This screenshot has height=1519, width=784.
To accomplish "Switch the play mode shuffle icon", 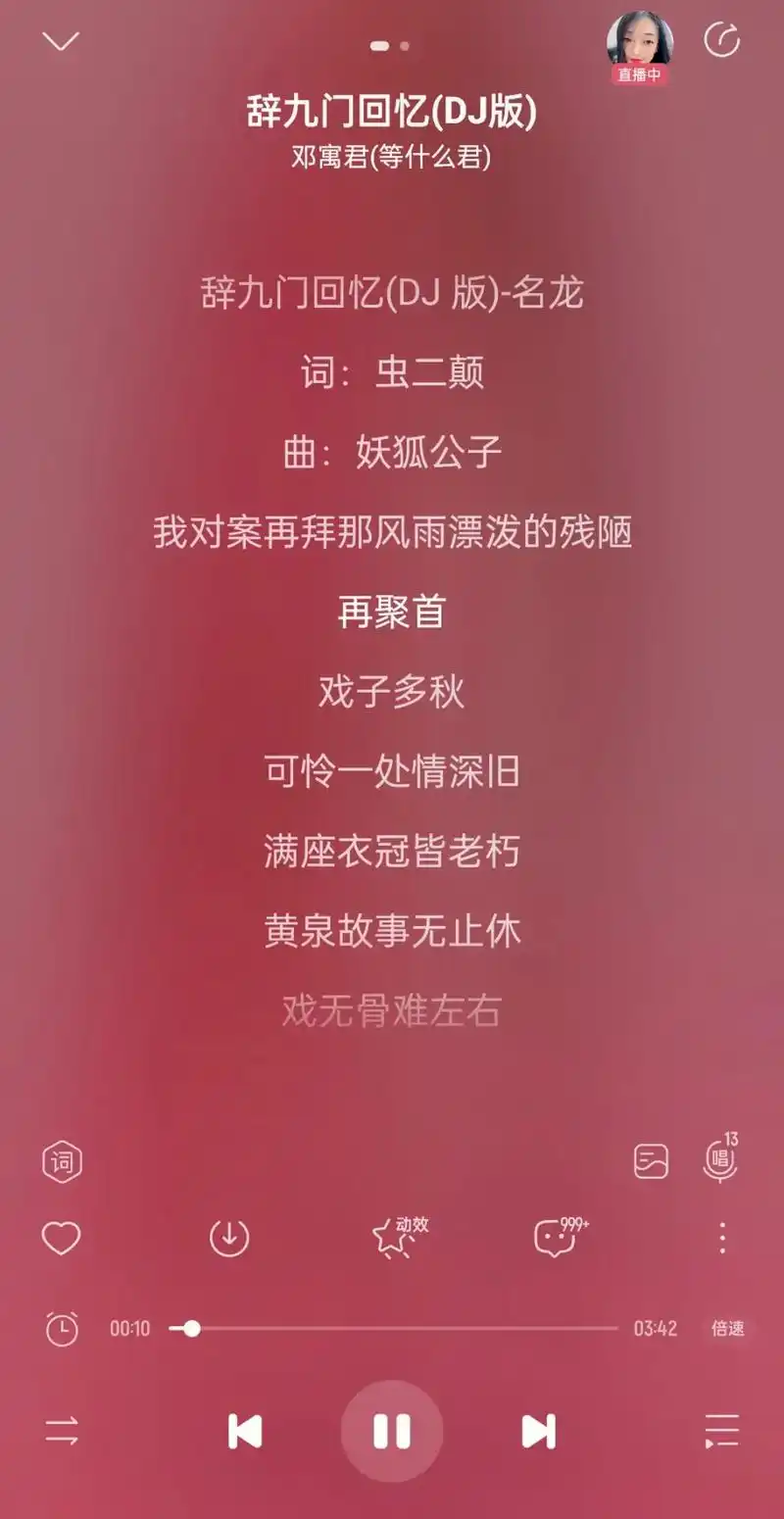I will 61,1431.
